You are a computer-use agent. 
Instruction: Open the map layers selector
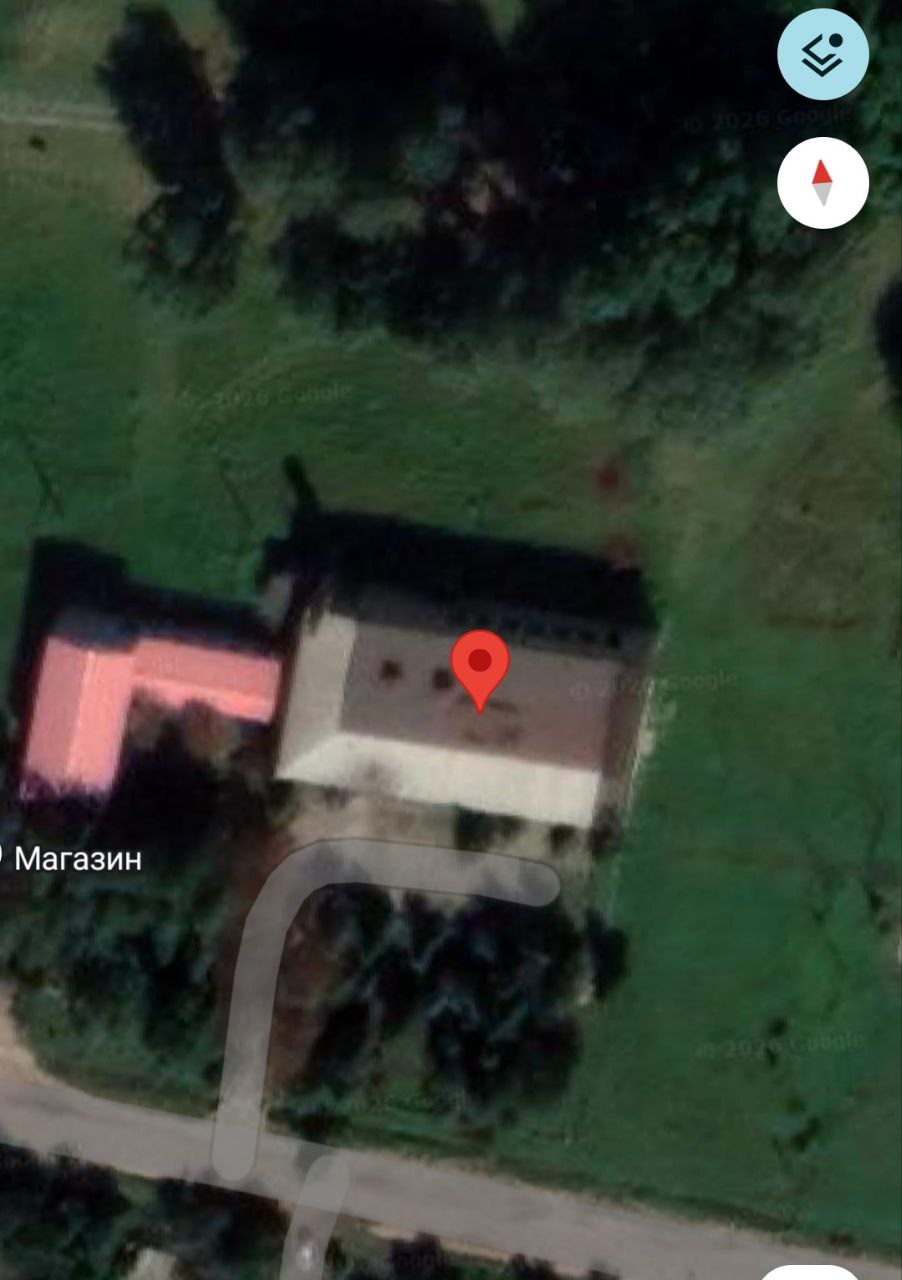point(822,55)
